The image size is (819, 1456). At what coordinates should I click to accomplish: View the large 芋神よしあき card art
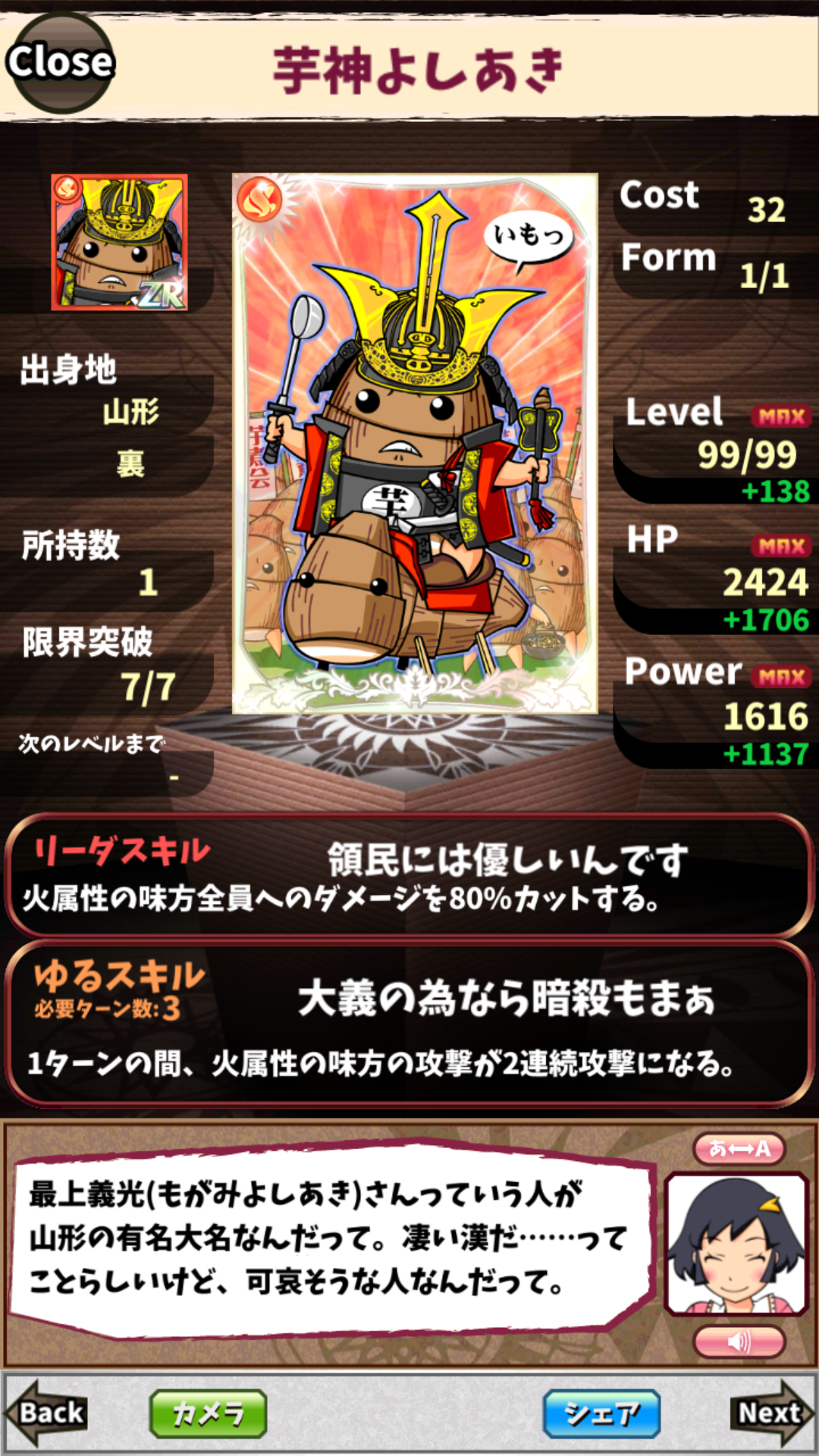click(x=415, y=444)
